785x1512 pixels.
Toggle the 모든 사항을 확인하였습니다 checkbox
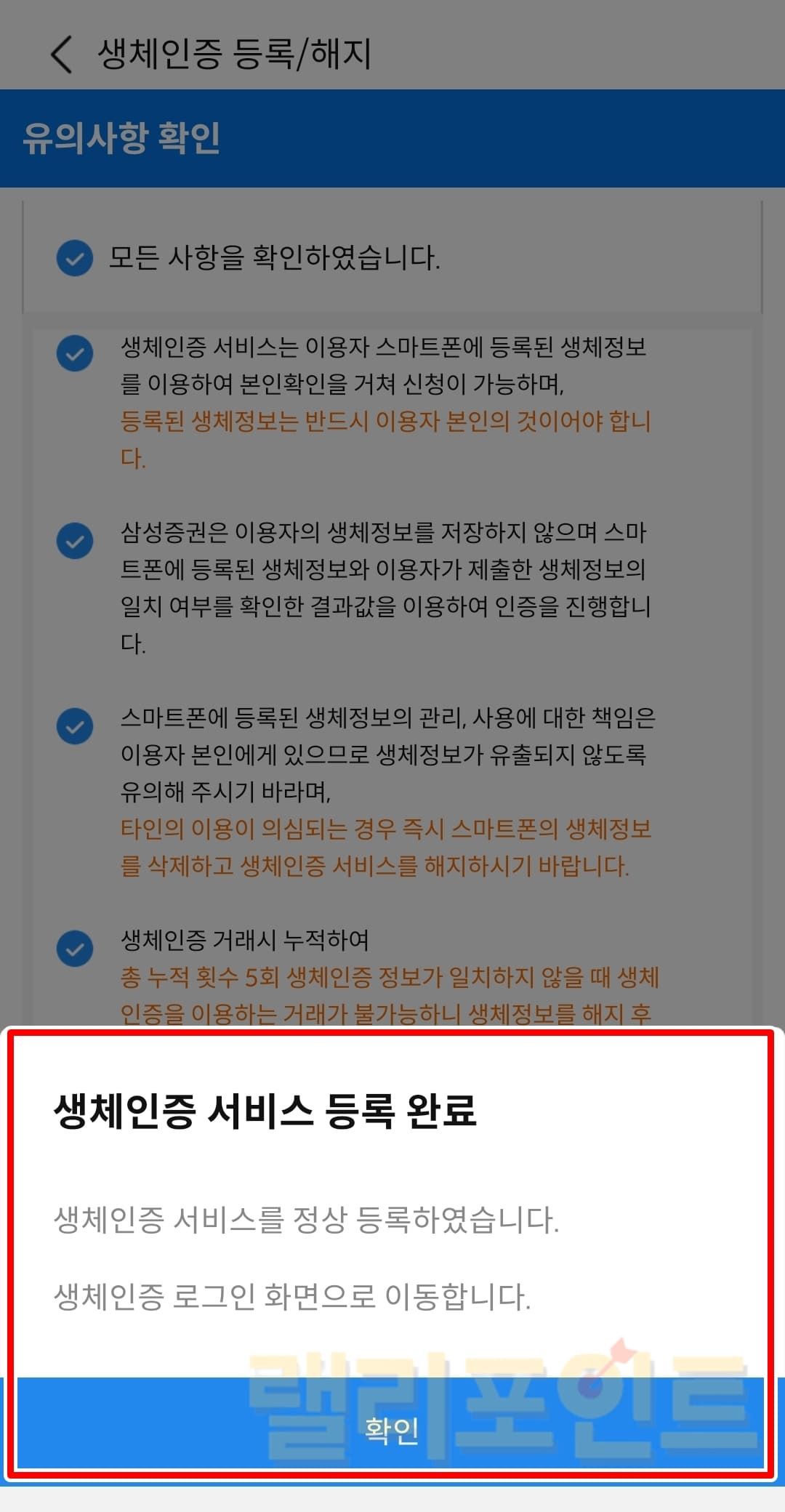tap(75, 258)
